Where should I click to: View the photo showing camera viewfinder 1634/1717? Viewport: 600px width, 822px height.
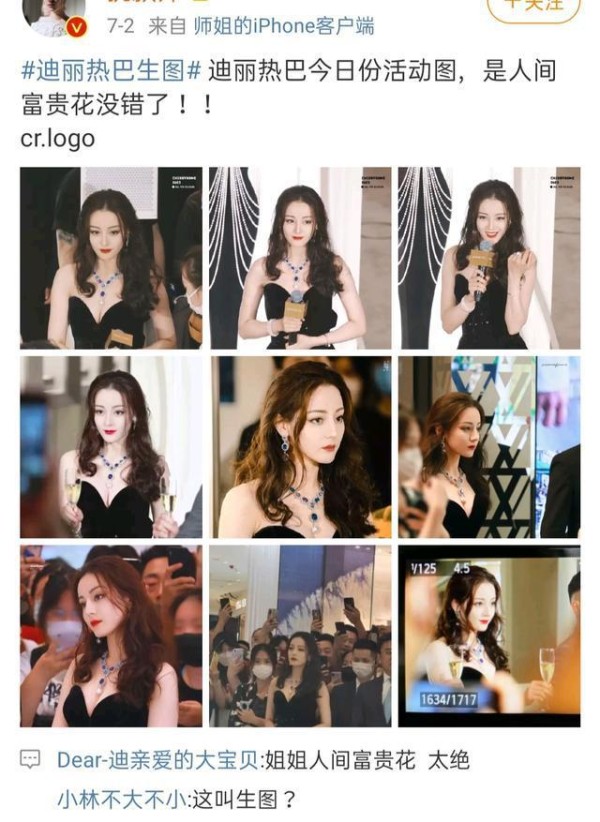pyautogui.click(x=489, y=636)
